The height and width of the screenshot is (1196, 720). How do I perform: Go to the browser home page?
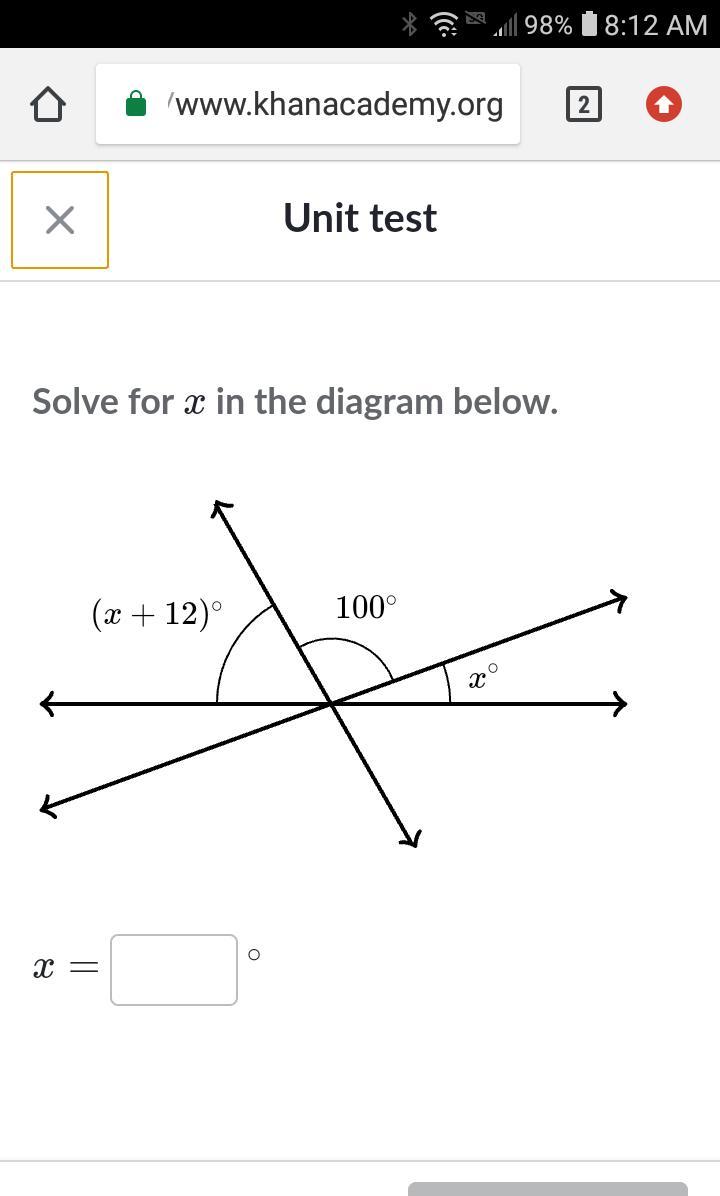pyautogui.click(x=48, y=104)
